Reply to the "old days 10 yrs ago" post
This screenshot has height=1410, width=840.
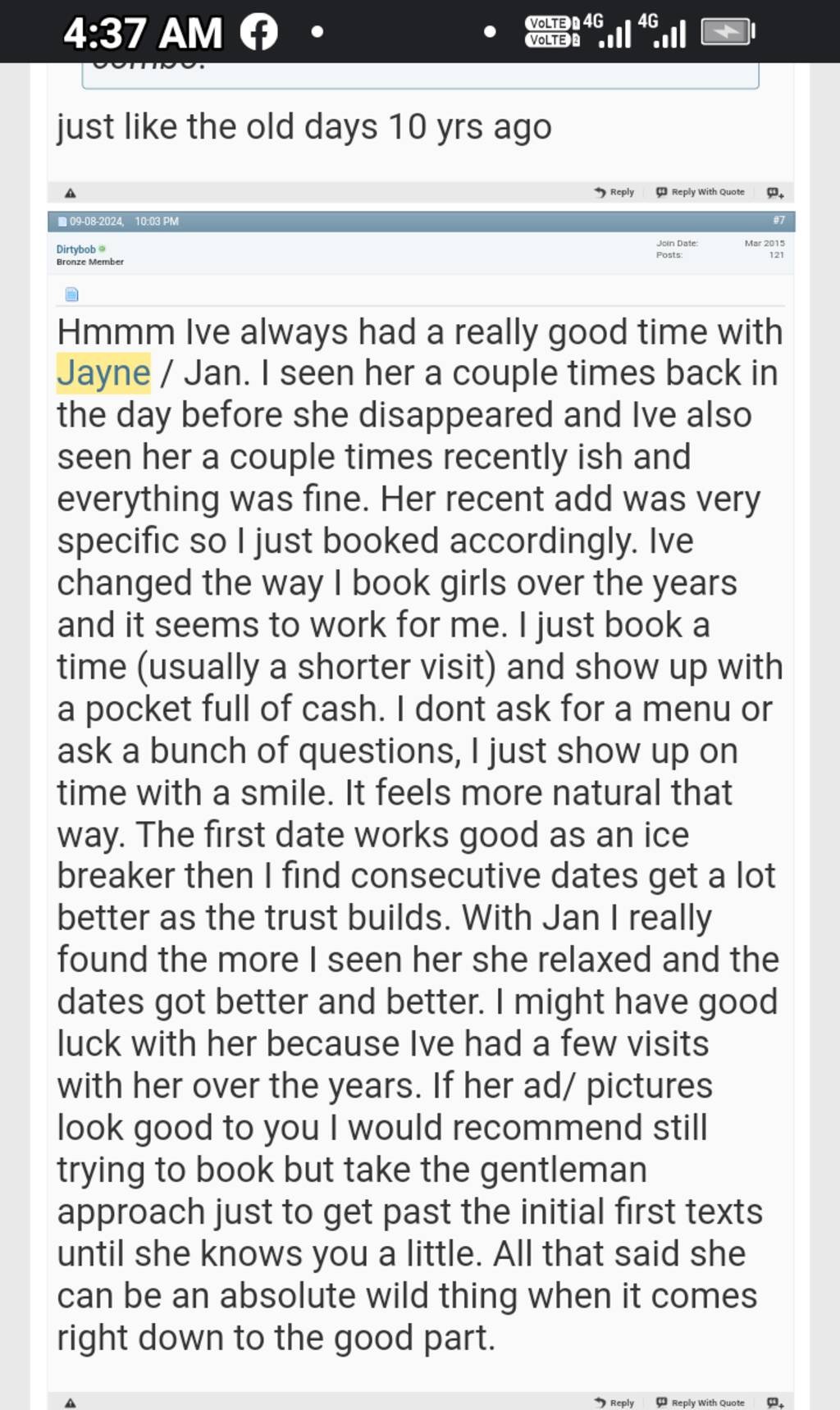tap(614, 192)
